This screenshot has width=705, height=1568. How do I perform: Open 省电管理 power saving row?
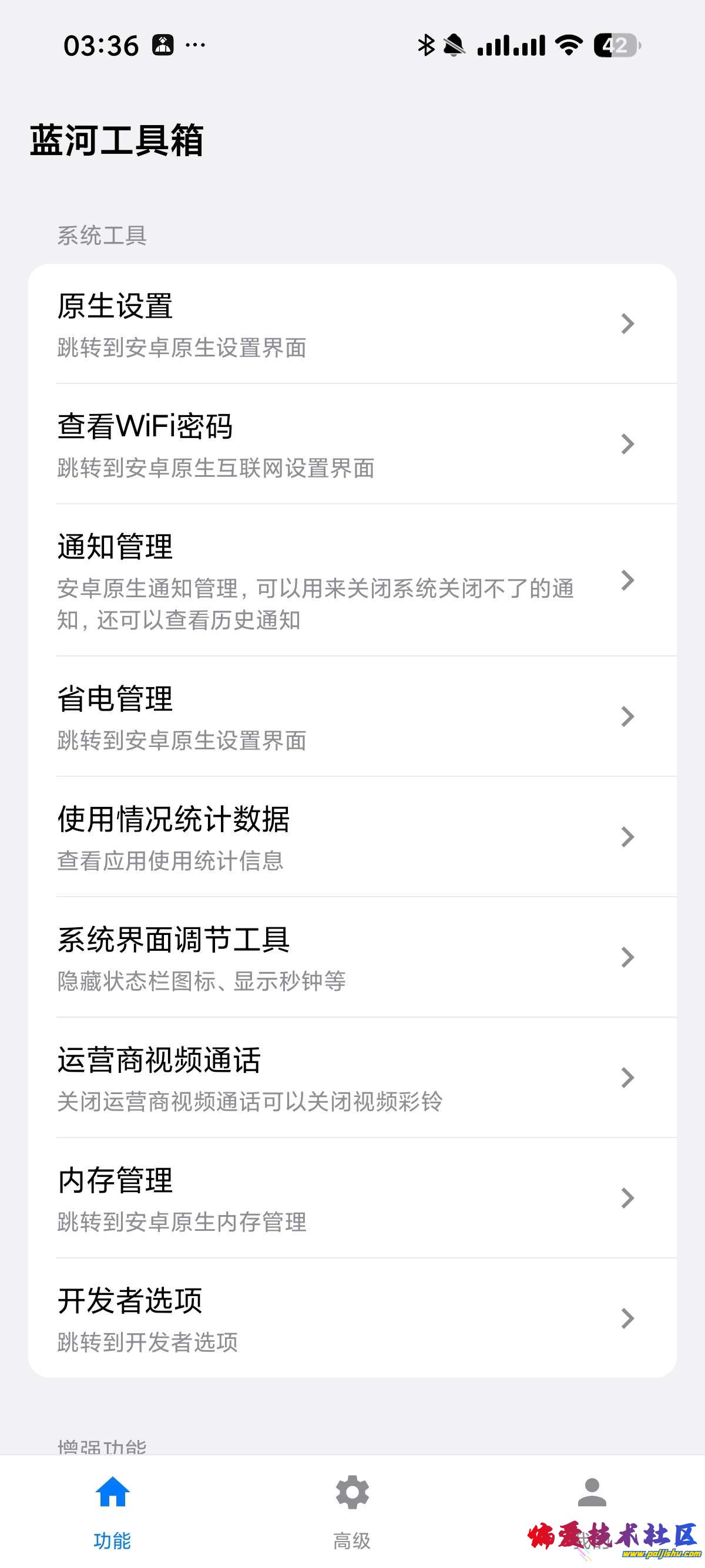[x=352, y=716]
